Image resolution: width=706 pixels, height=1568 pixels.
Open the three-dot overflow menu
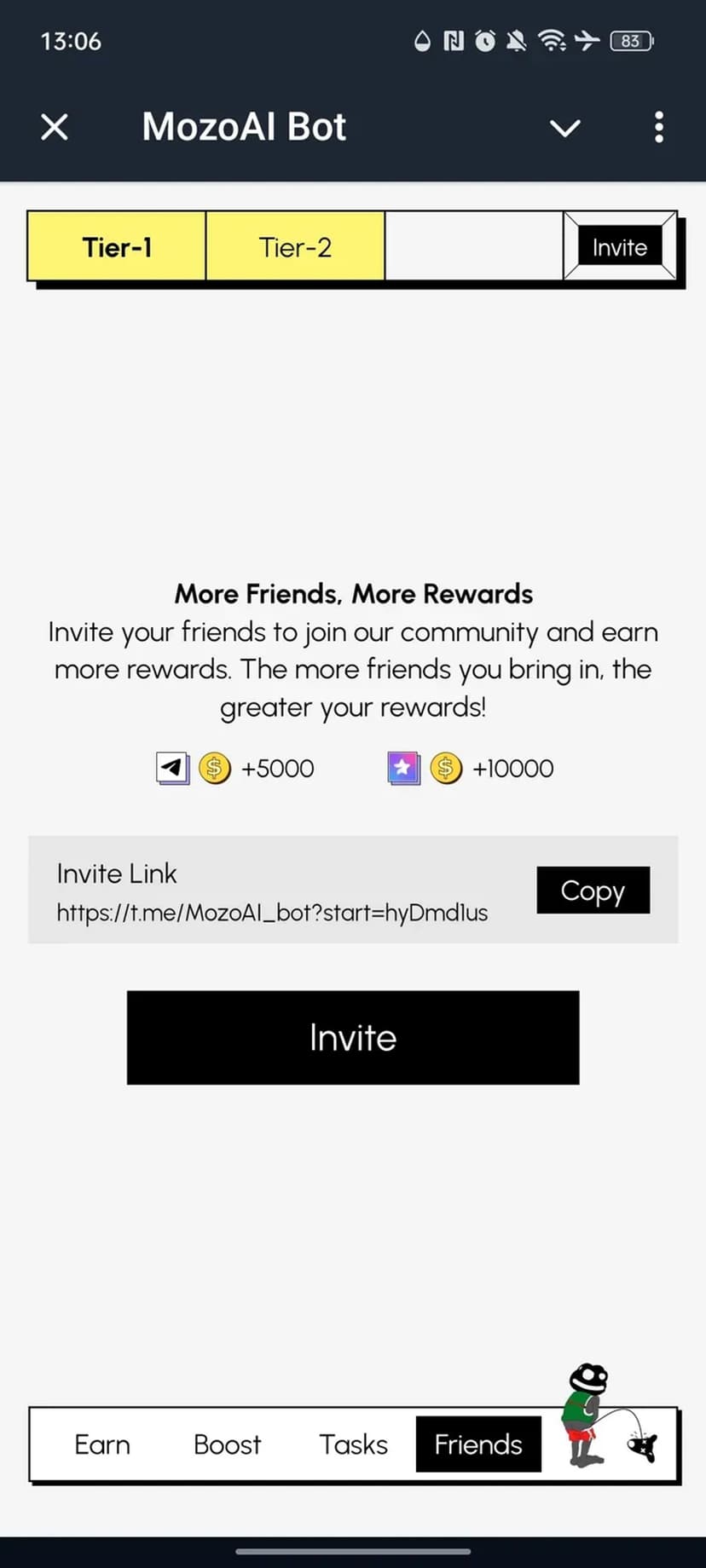[x=658, y=128]
